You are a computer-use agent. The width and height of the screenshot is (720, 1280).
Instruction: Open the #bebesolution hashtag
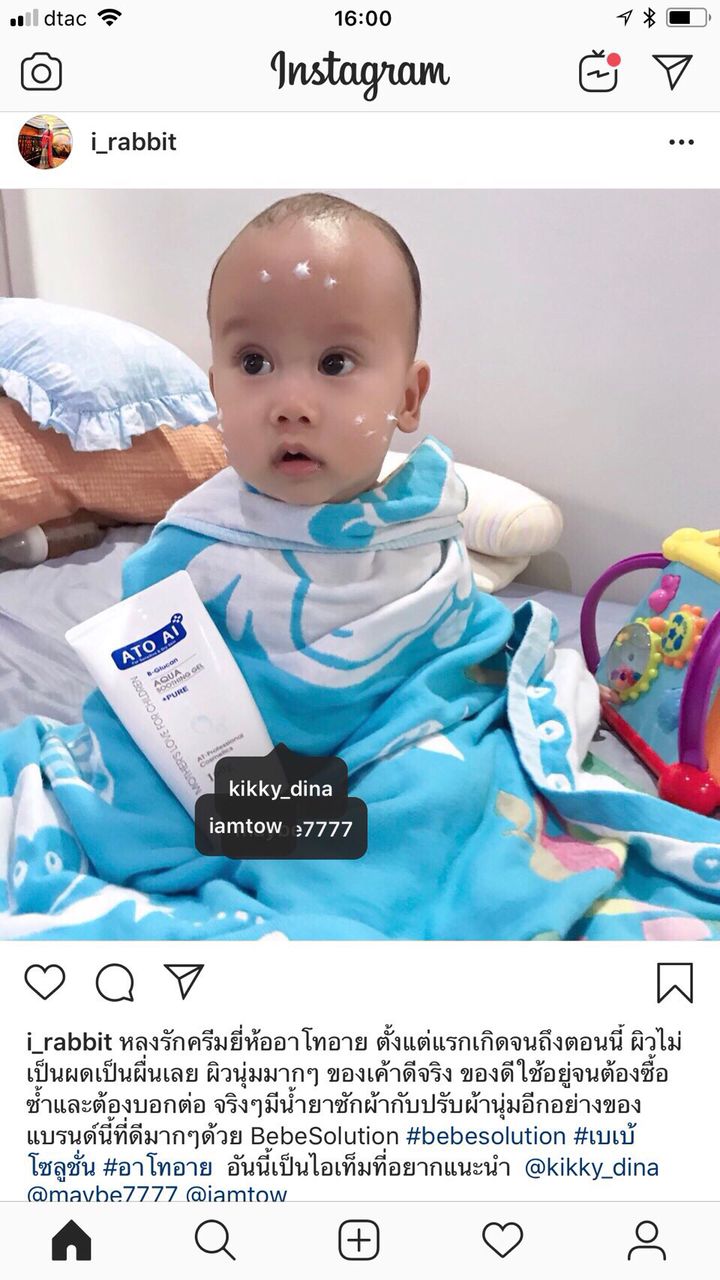[x=485, y=1136]
